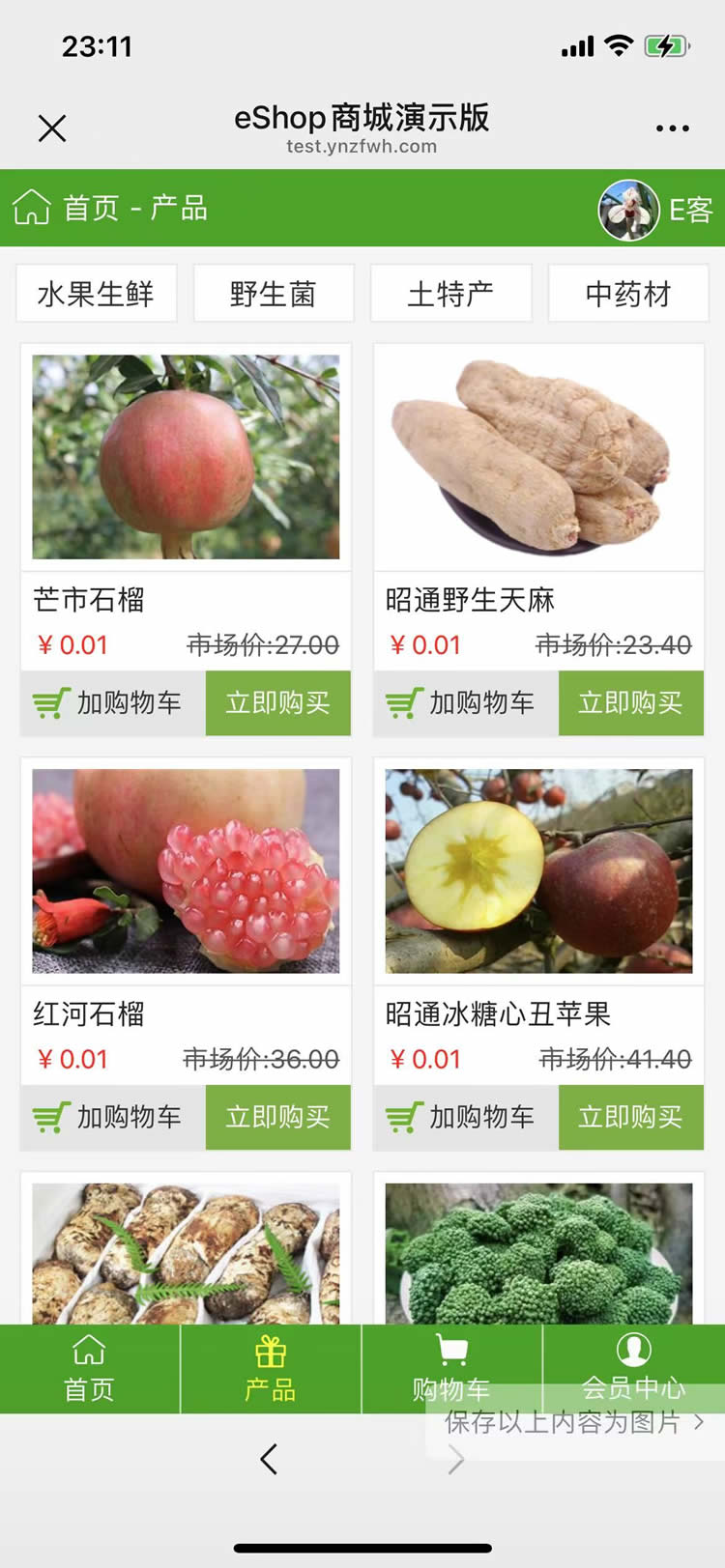
Task: Close the eShop web page
Action: [52, 128]
